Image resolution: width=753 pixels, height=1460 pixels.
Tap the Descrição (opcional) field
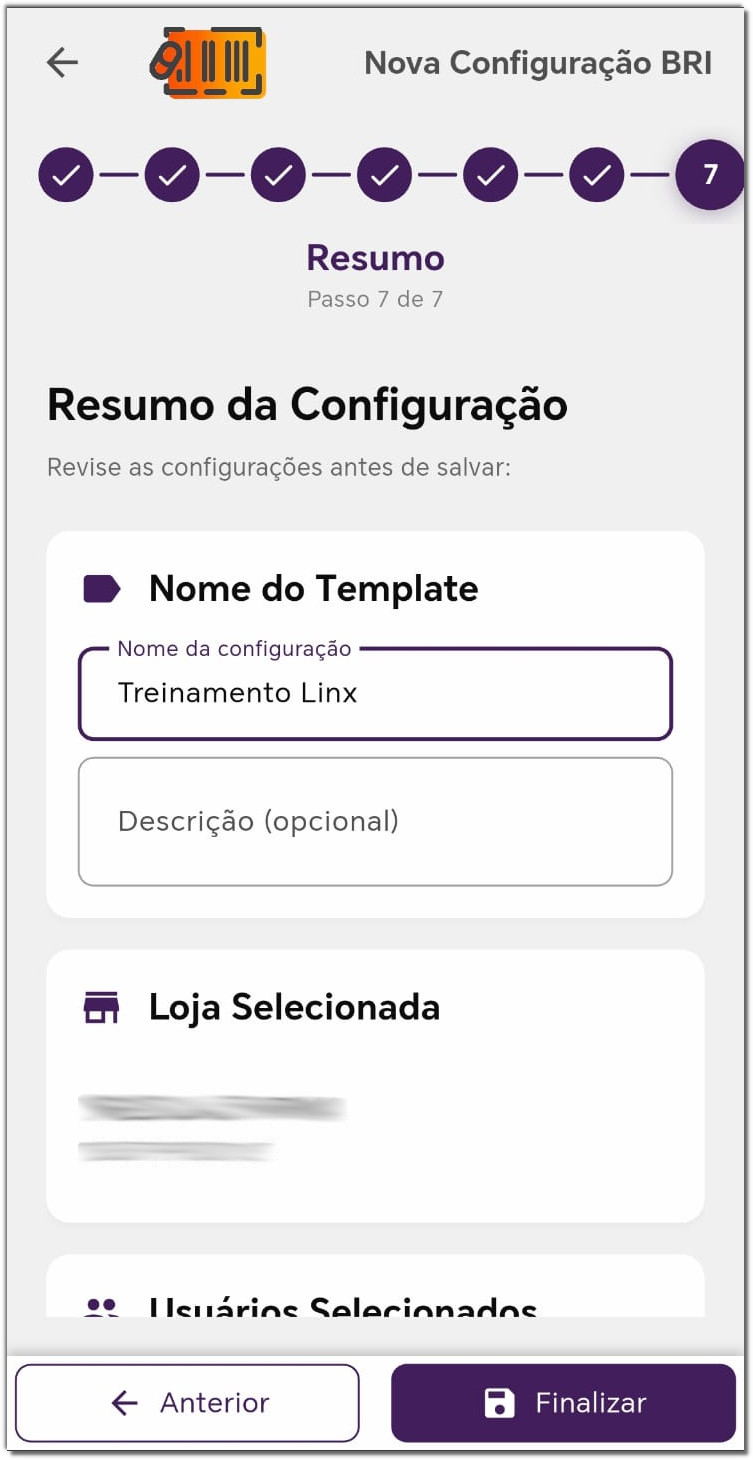tap(375, 821)
